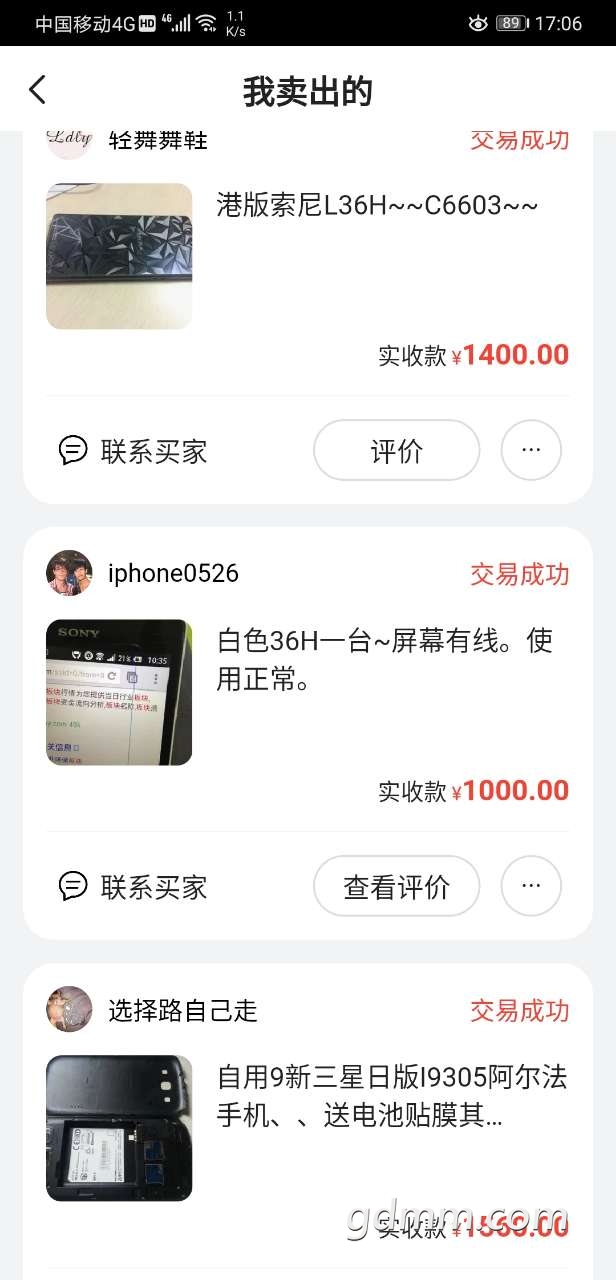Screen dimensions: 616x1280
Task: Contact the buyer iphone0526
Action: coord(133,887)
